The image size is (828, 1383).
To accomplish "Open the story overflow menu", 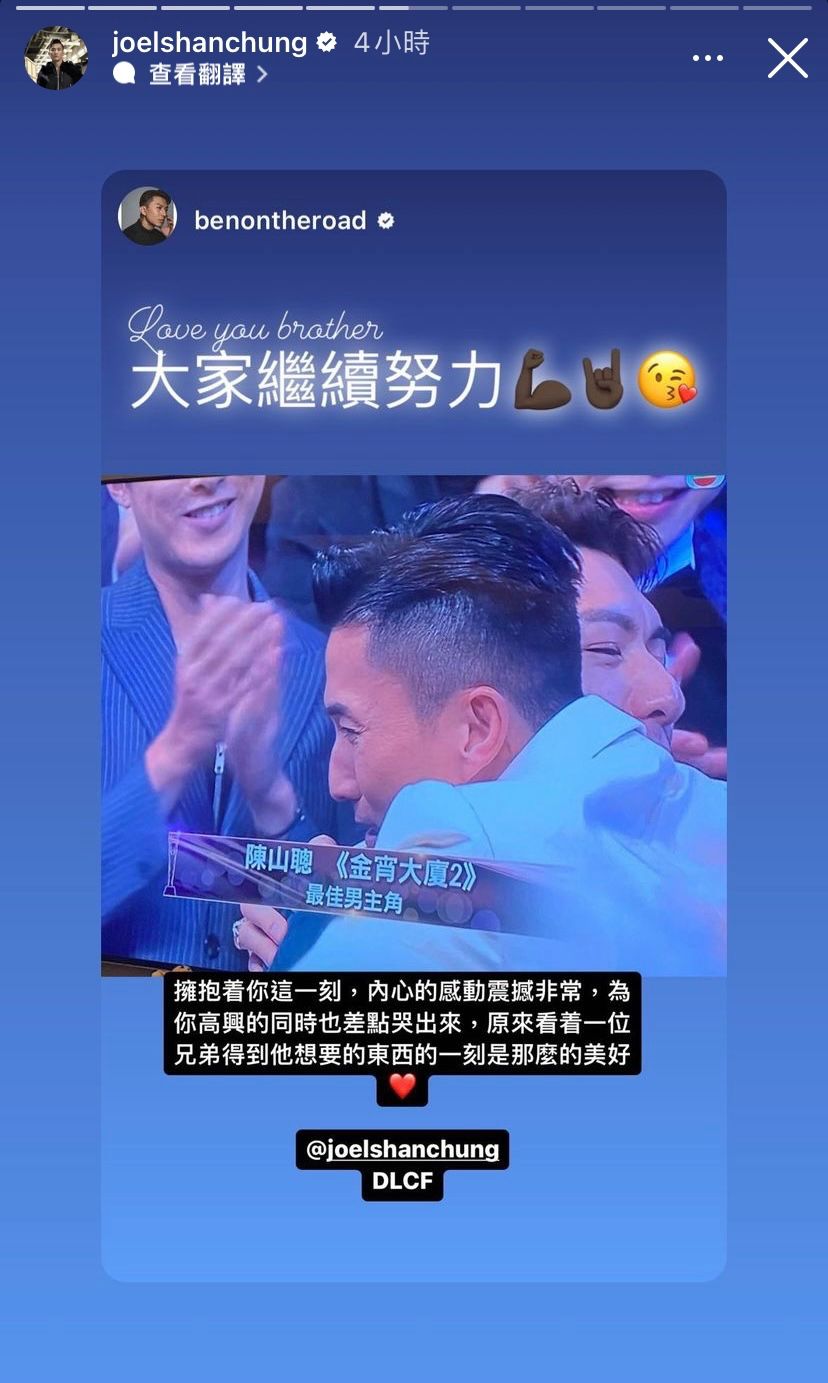I will (707, 59).
